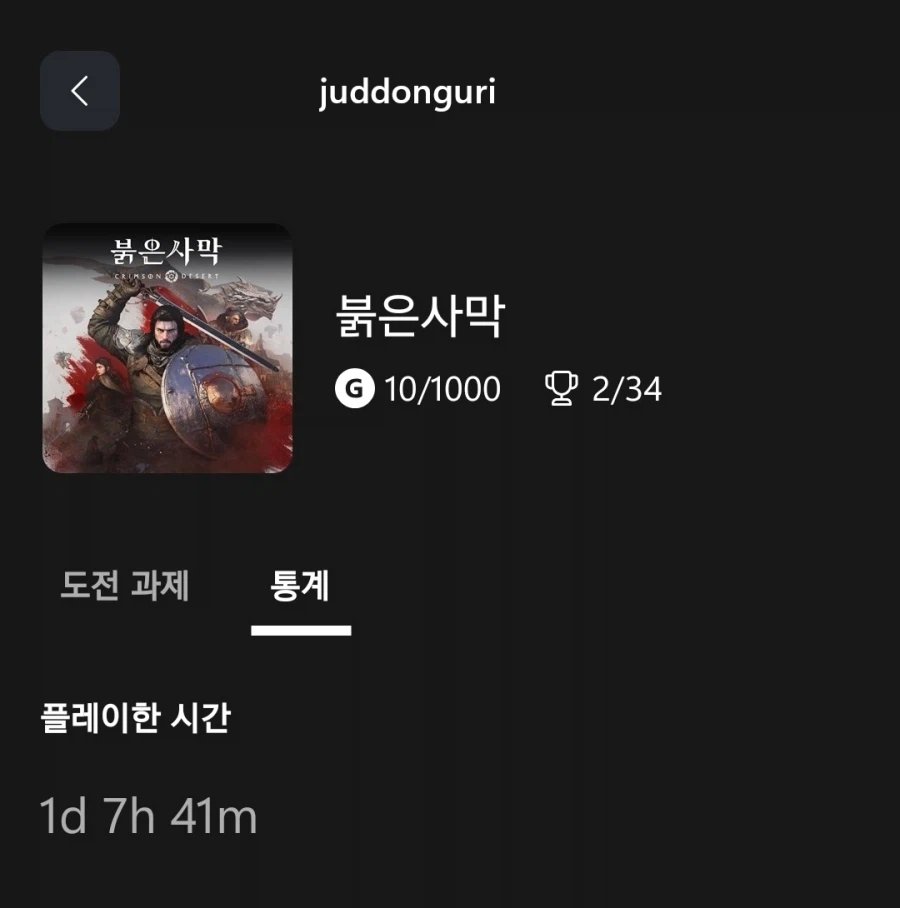Viewport: 900px width, 908px height.
Task: Switch to the 도전 과제 tab
Action: (x=124, y=588)
